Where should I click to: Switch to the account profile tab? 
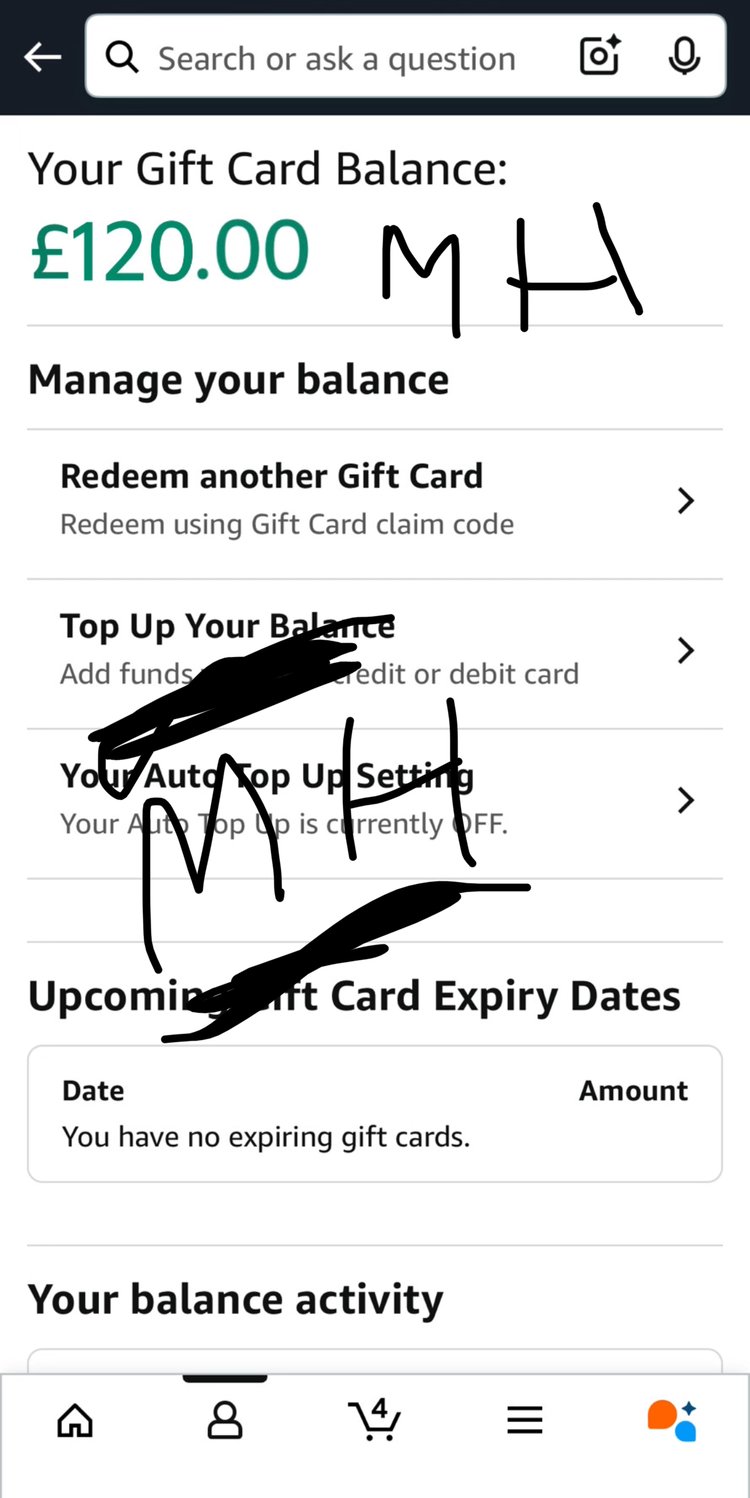click(x=225, y=1420)
